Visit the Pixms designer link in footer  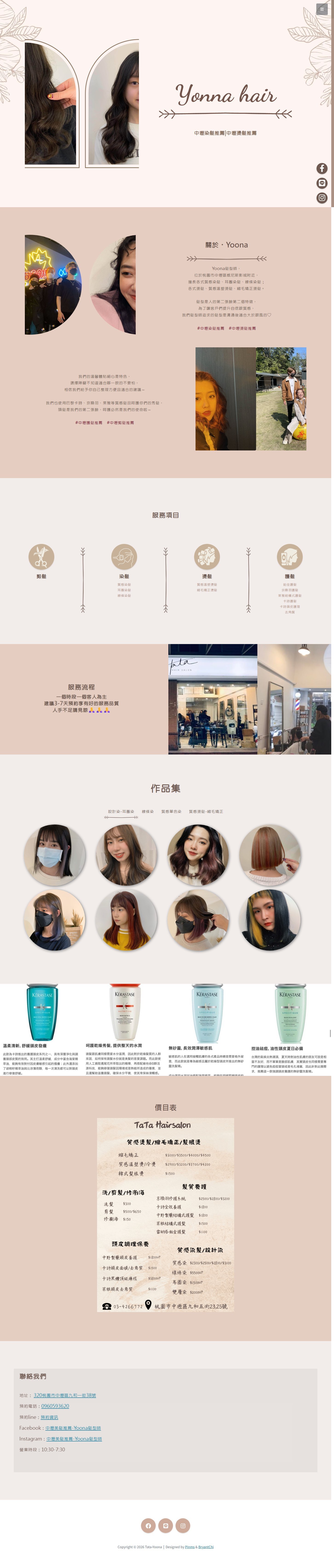click(190, 1547)
